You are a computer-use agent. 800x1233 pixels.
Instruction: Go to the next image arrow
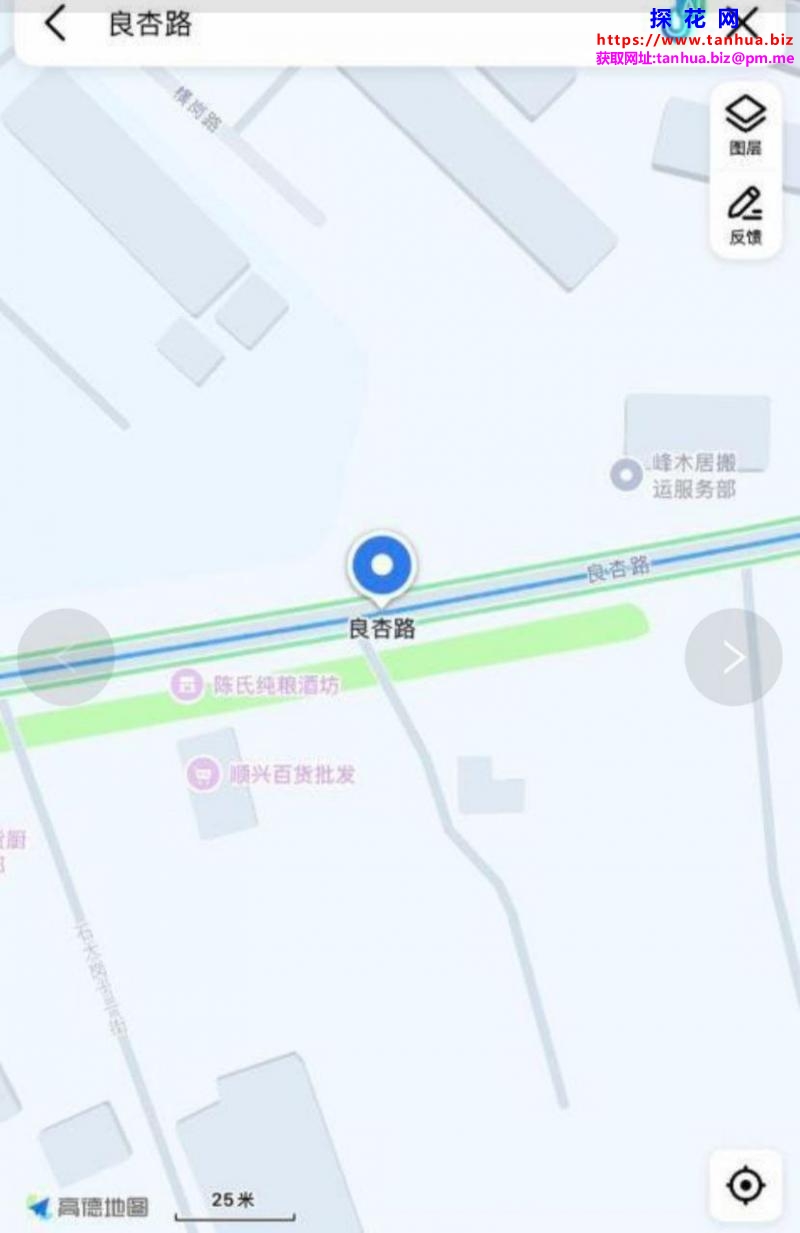(733, 657)
